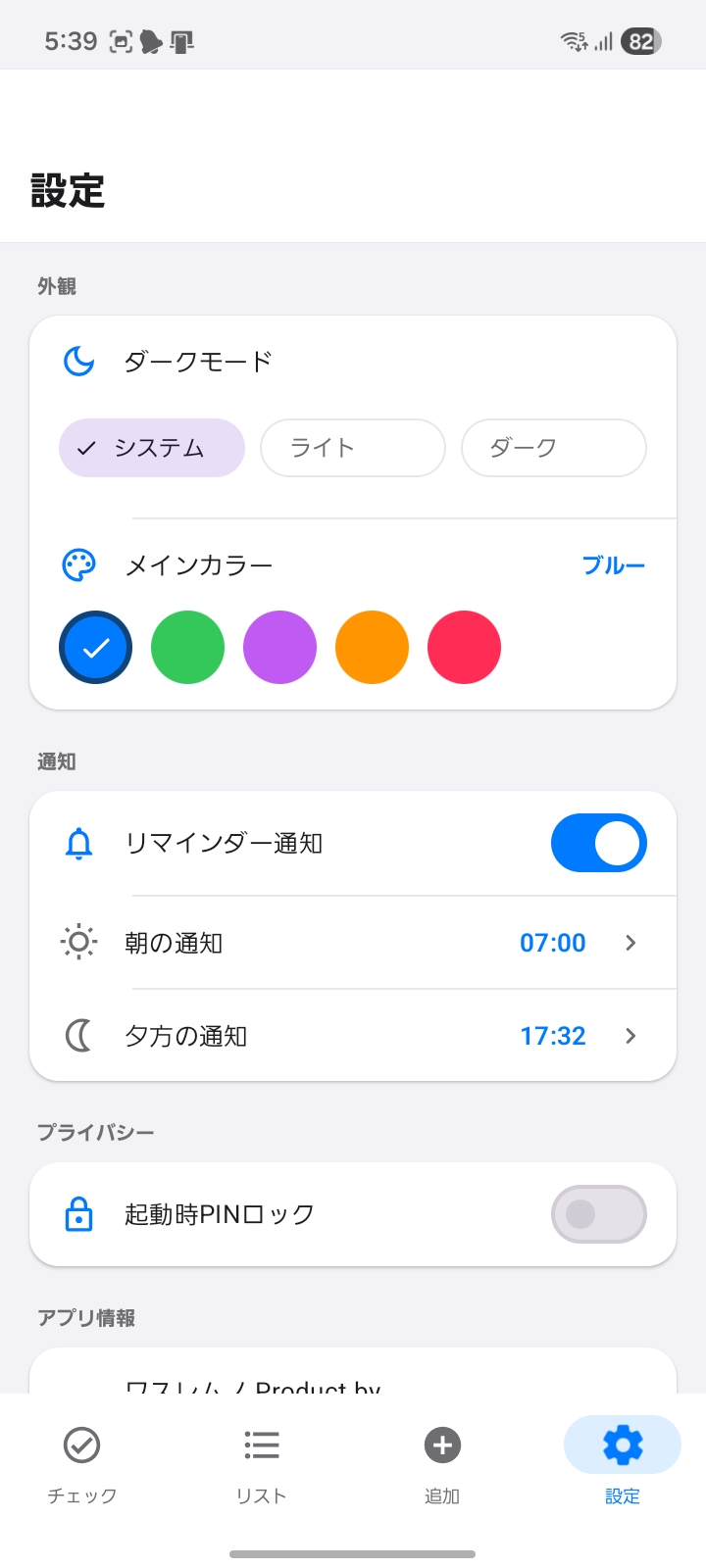Tap the lock icon for 起動時PINロック
Image resolution: width=706 pixels, height=1568 pixels.
point(79,1213)
